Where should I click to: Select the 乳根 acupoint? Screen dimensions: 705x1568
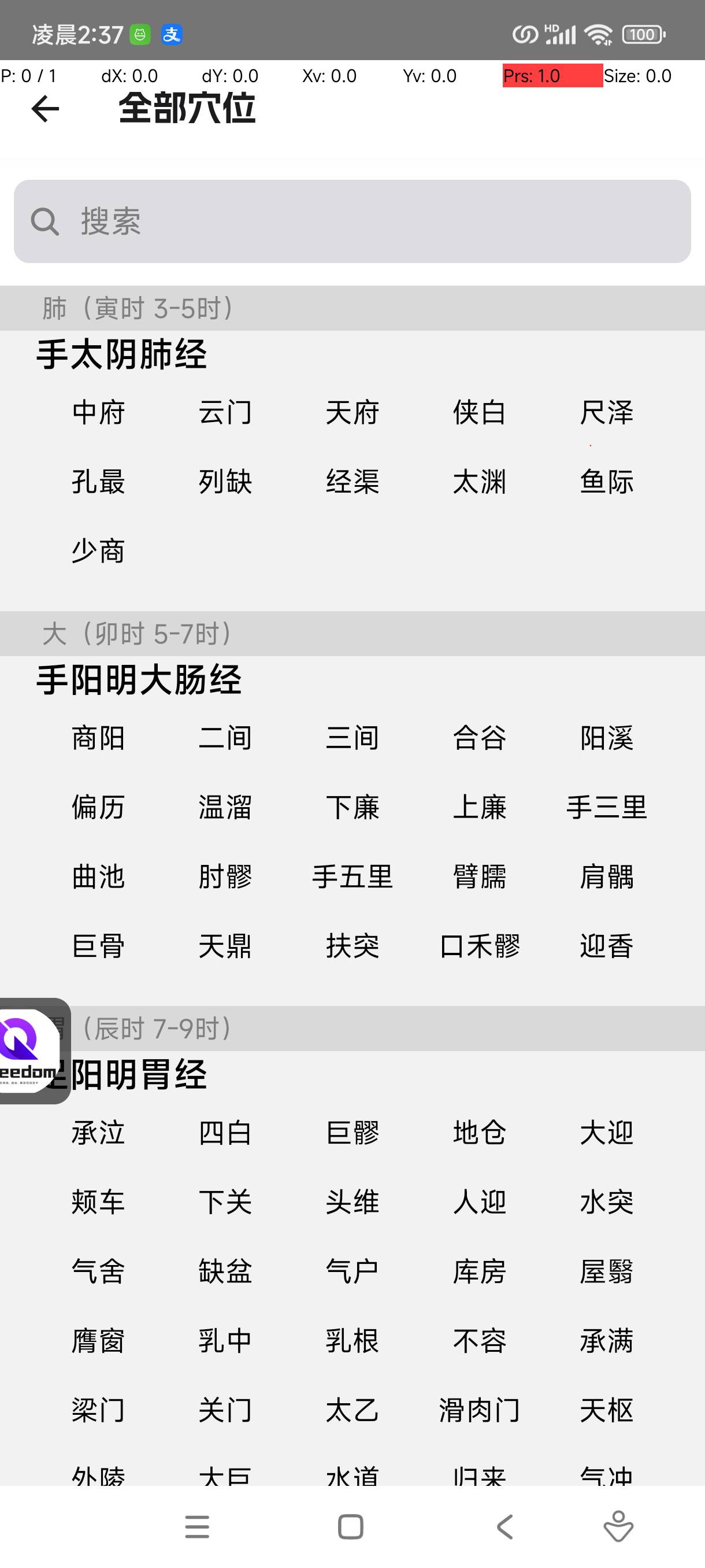click(x=352, y=1340)
